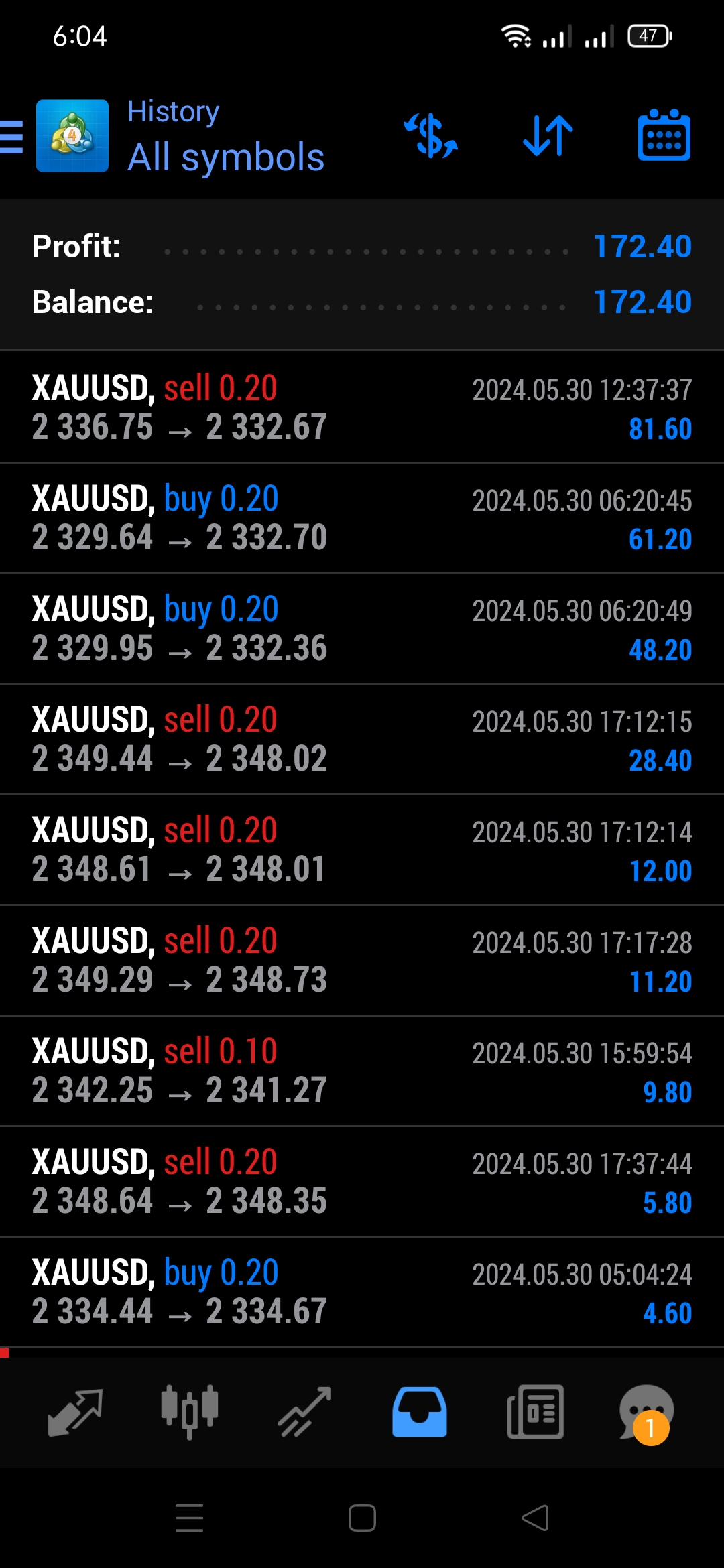Switch to the Quotes tab
724x1568 pixels.
75,1413
